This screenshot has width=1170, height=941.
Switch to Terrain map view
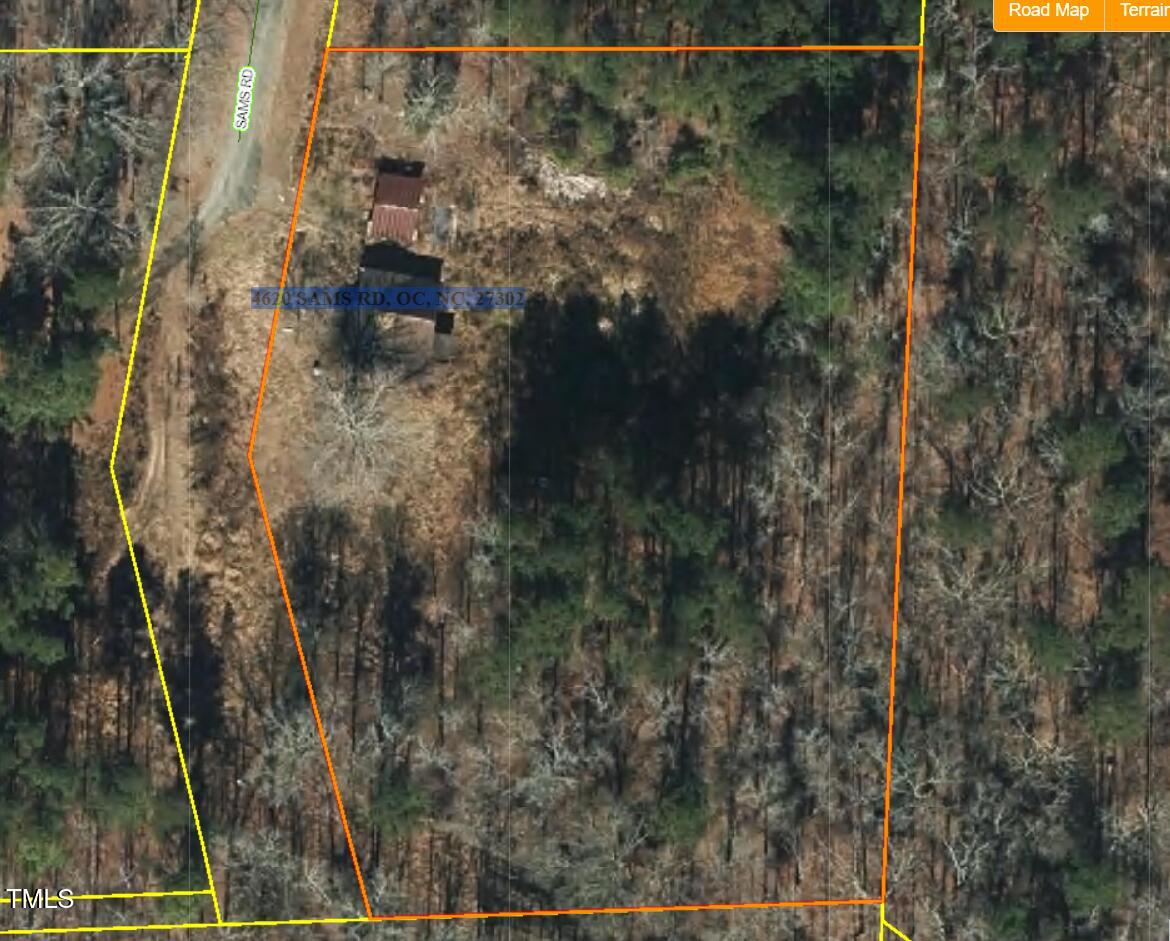click(1142, 11)
